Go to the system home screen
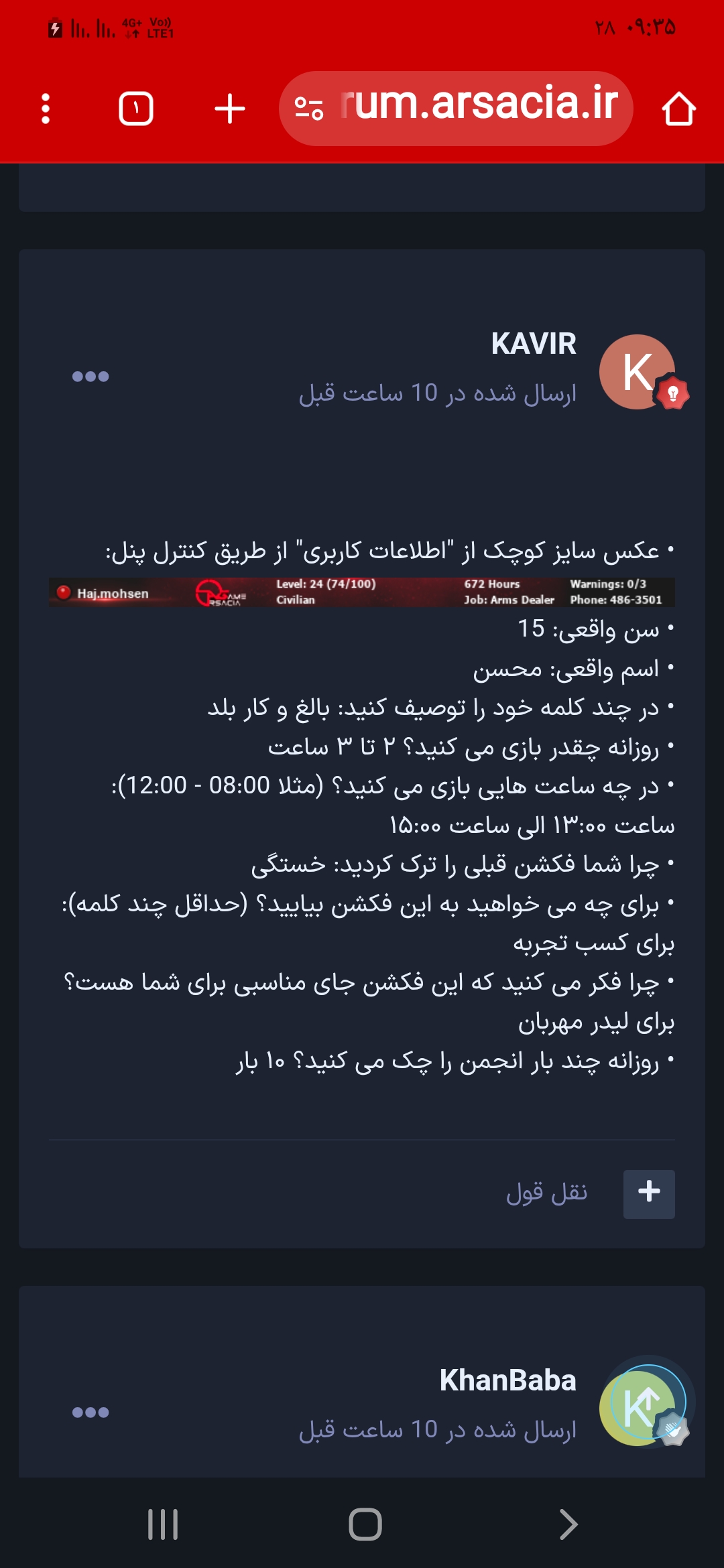Screen dimensions: 724x1568 365,1525
